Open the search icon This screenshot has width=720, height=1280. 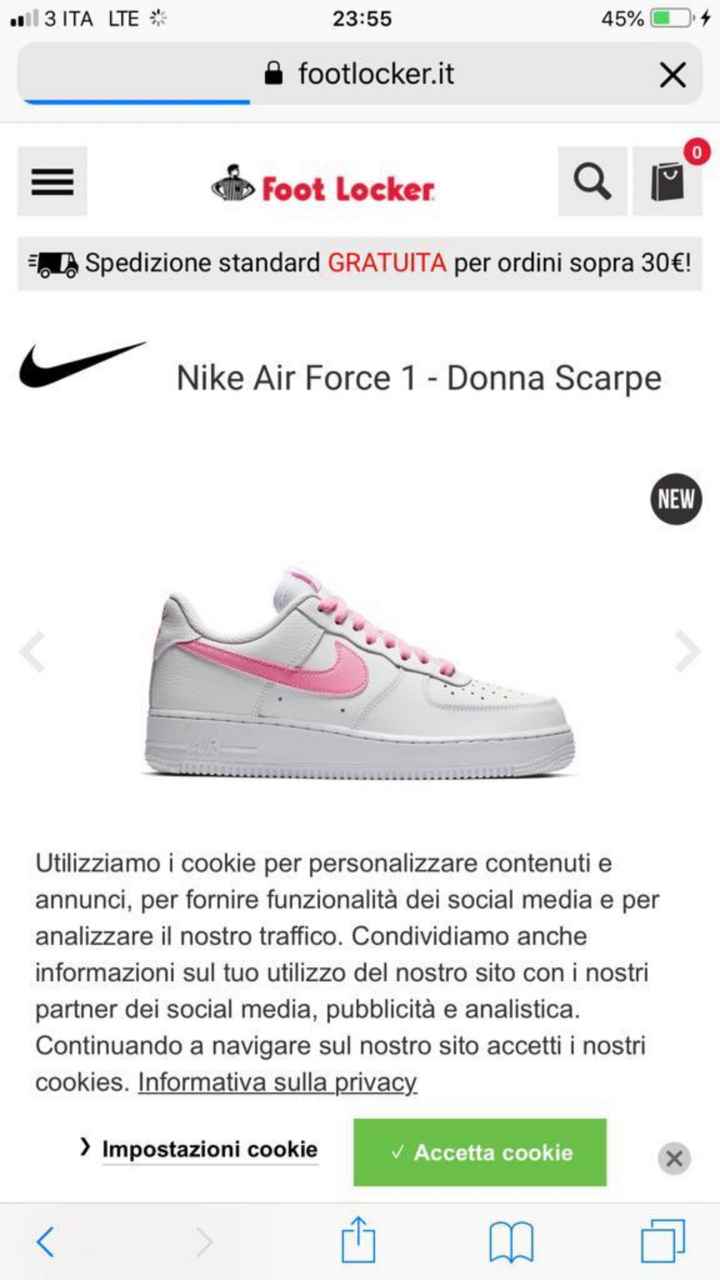[592, 181]
